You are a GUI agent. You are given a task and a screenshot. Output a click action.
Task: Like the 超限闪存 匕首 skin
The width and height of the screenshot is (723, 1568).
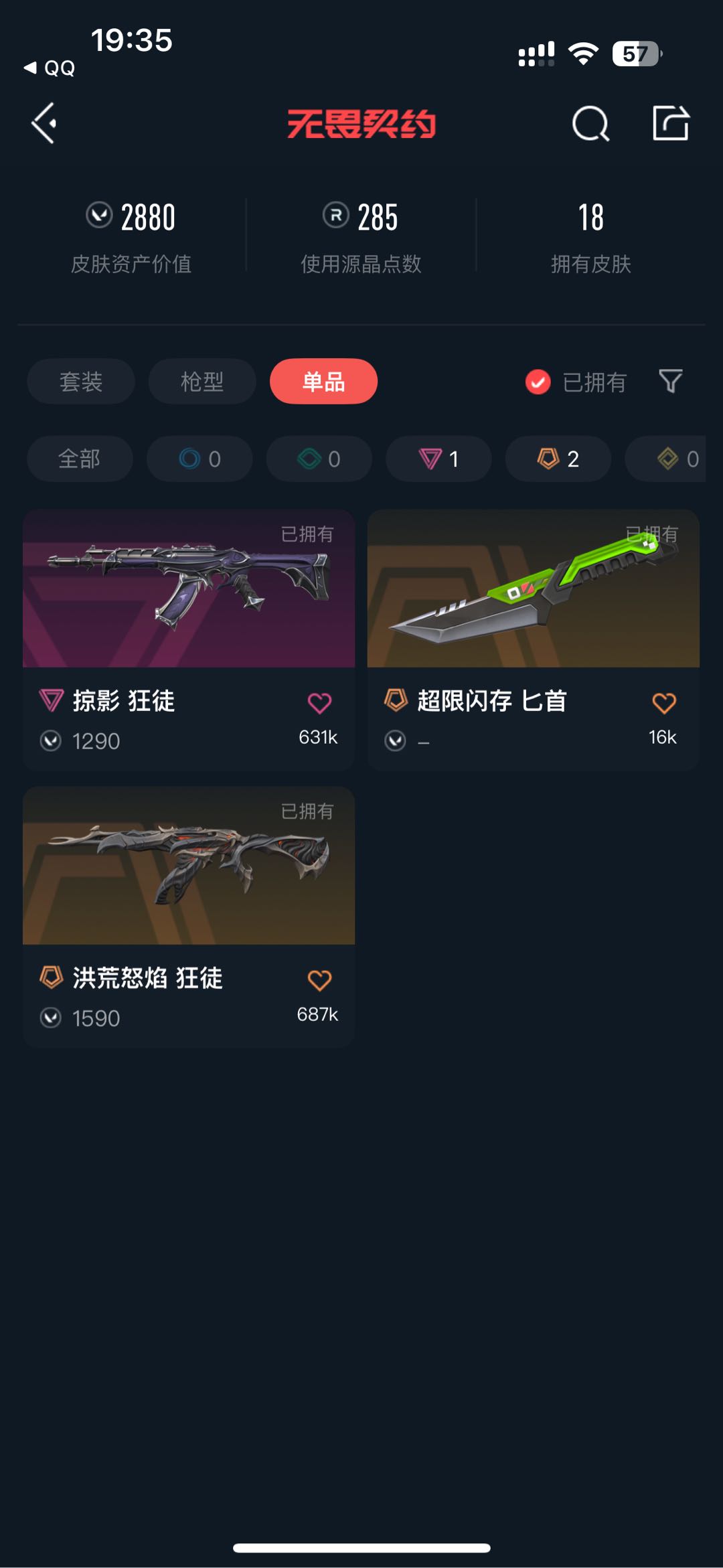click(x=664, y=703)
